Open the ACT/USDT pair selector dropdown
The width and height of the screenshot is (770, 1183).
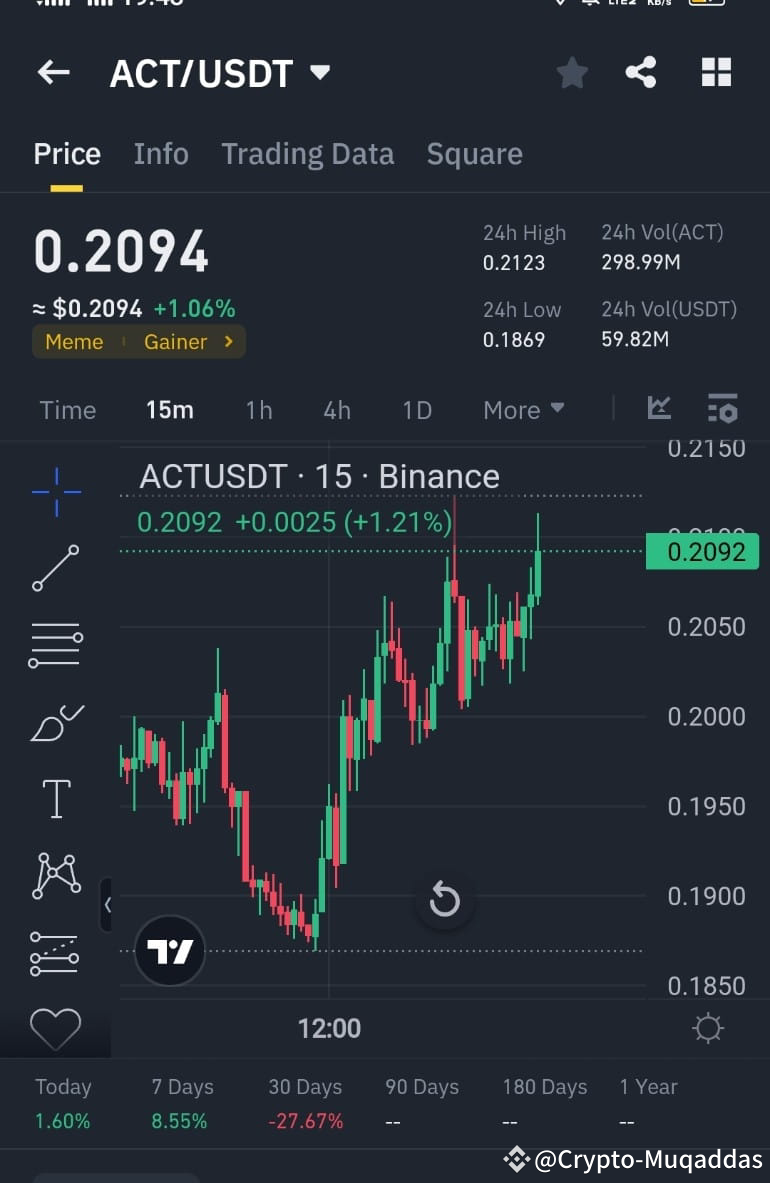coord(317,72)
